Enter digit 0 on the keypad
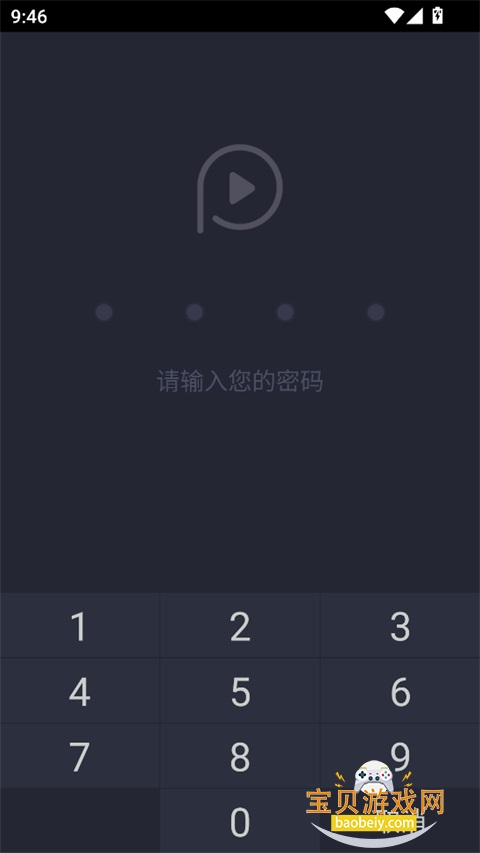Image resolution: width=480 pixels, height=853 pixels. point(240,821)
